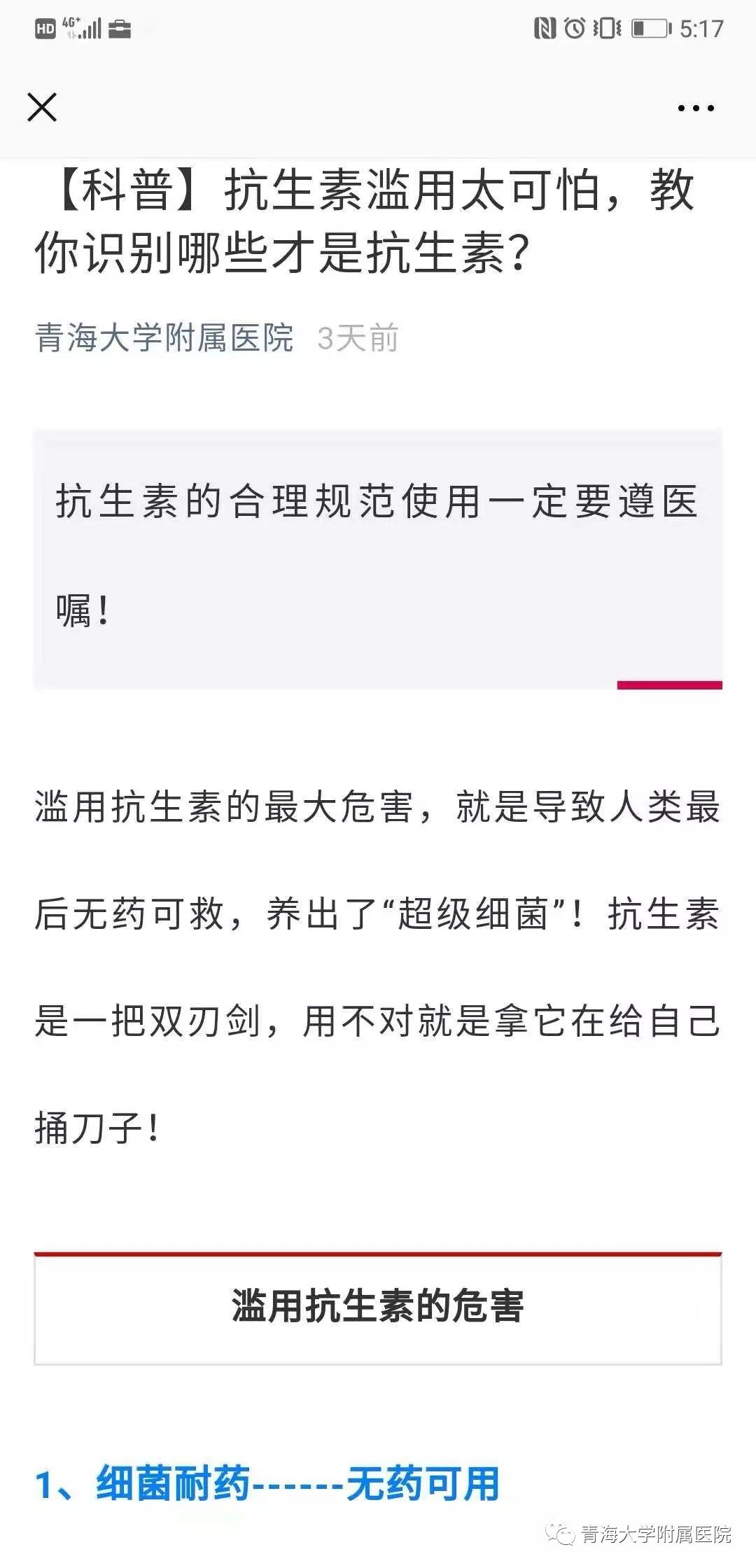Close the article with the X icon
Screen dimensions: 756x1568
[42, 108]
